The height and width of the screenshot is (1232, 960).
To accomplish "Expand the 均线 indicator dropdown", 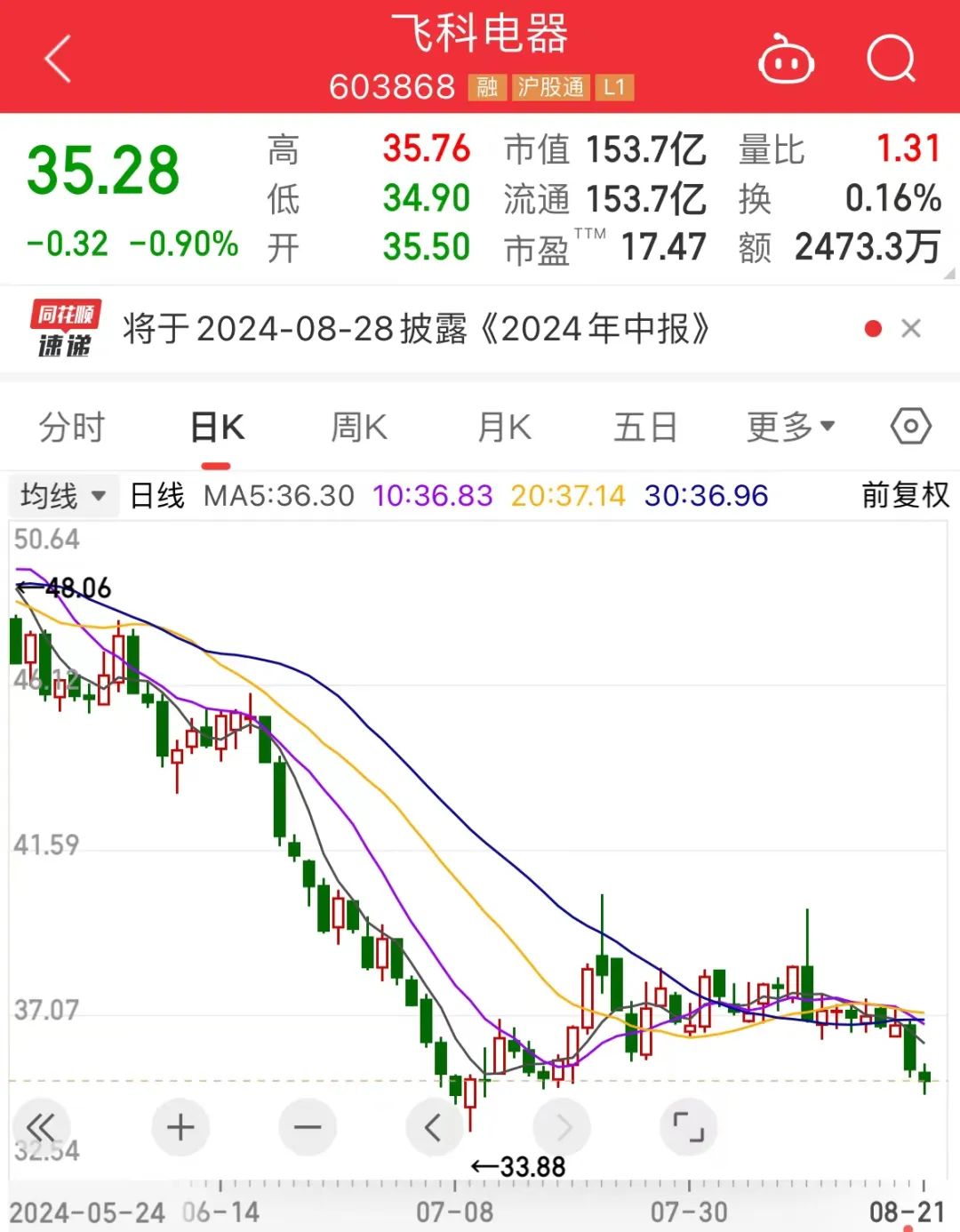I will coord(60,495).
